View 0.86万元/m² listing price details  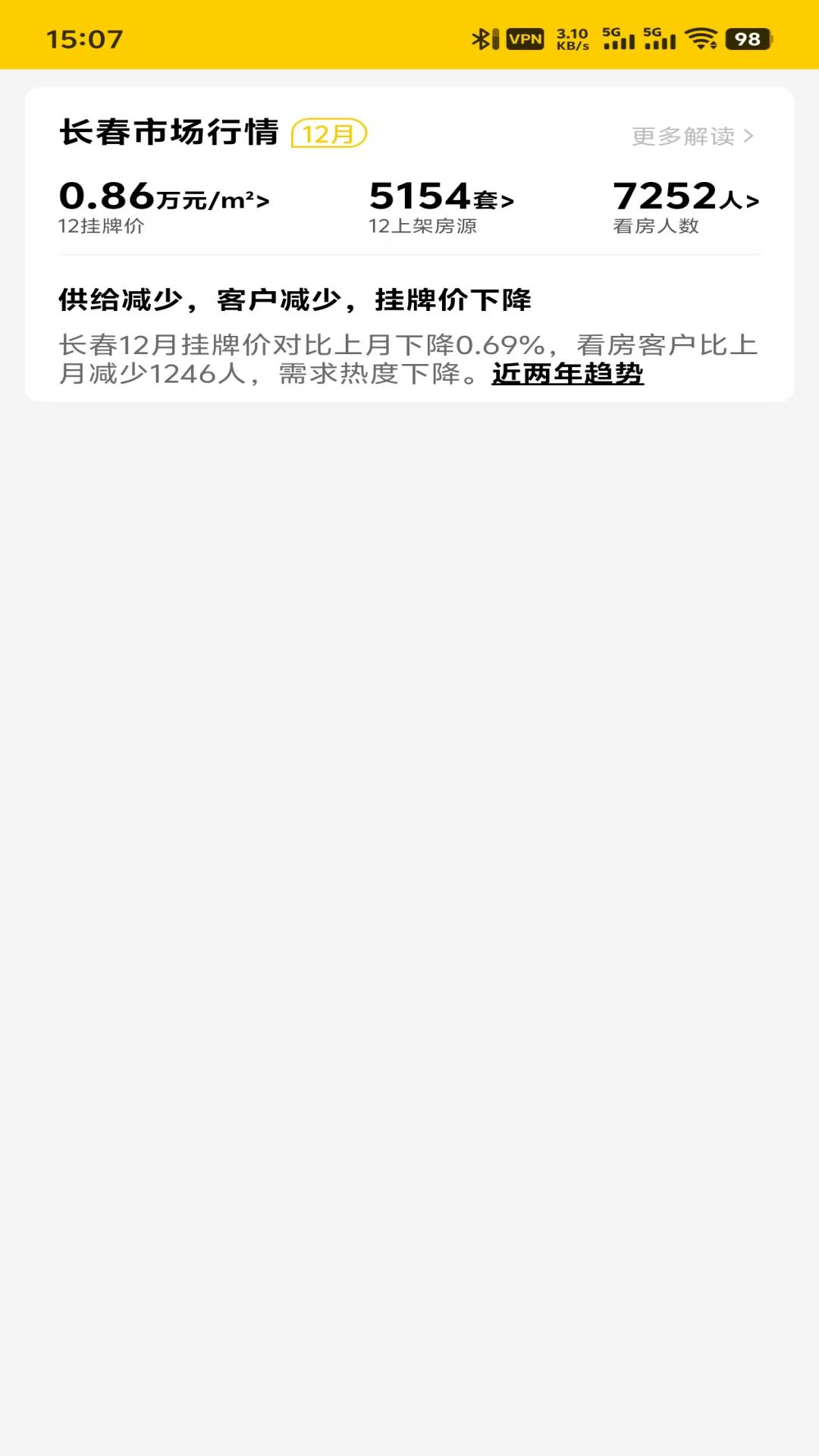pyautogui.click(x=164, y=198)
